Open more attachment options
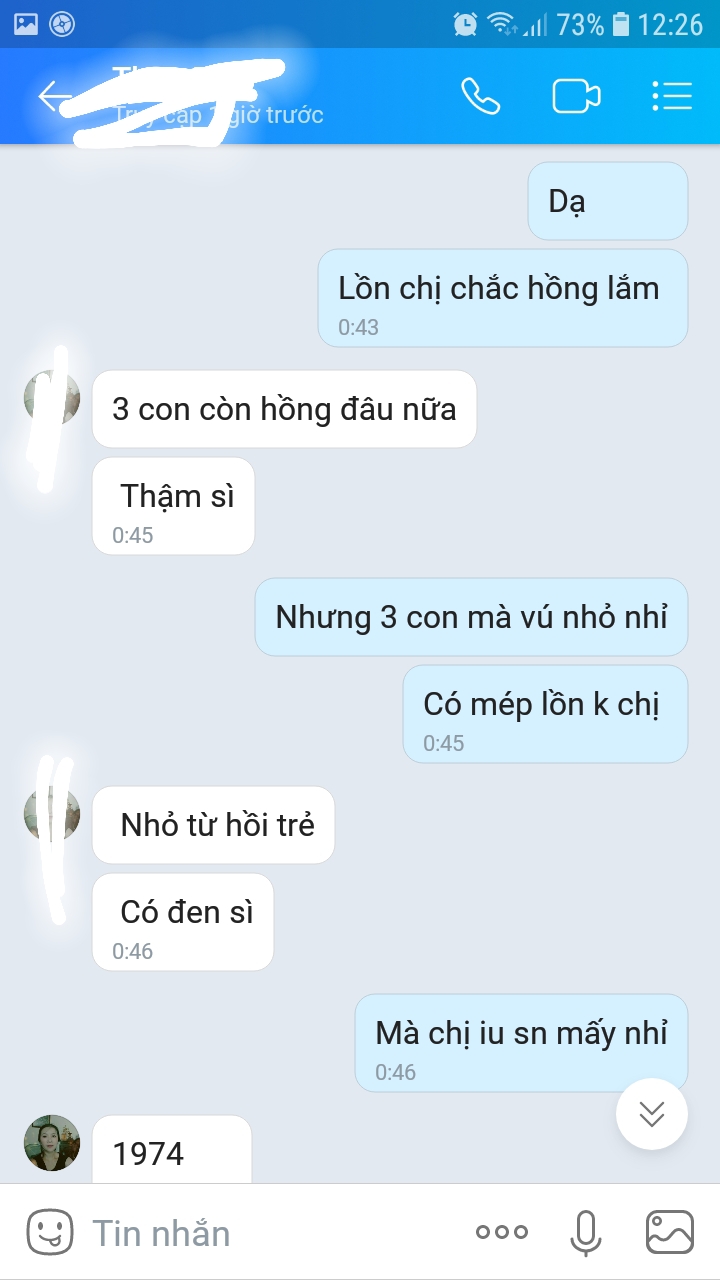This screenshot has width=720, height=1280. [x=501, y=1233]
